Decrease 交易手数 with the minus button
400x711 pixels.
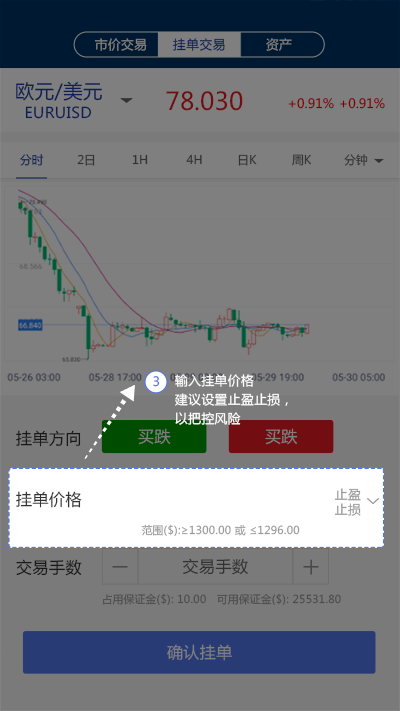coord(120,567)
